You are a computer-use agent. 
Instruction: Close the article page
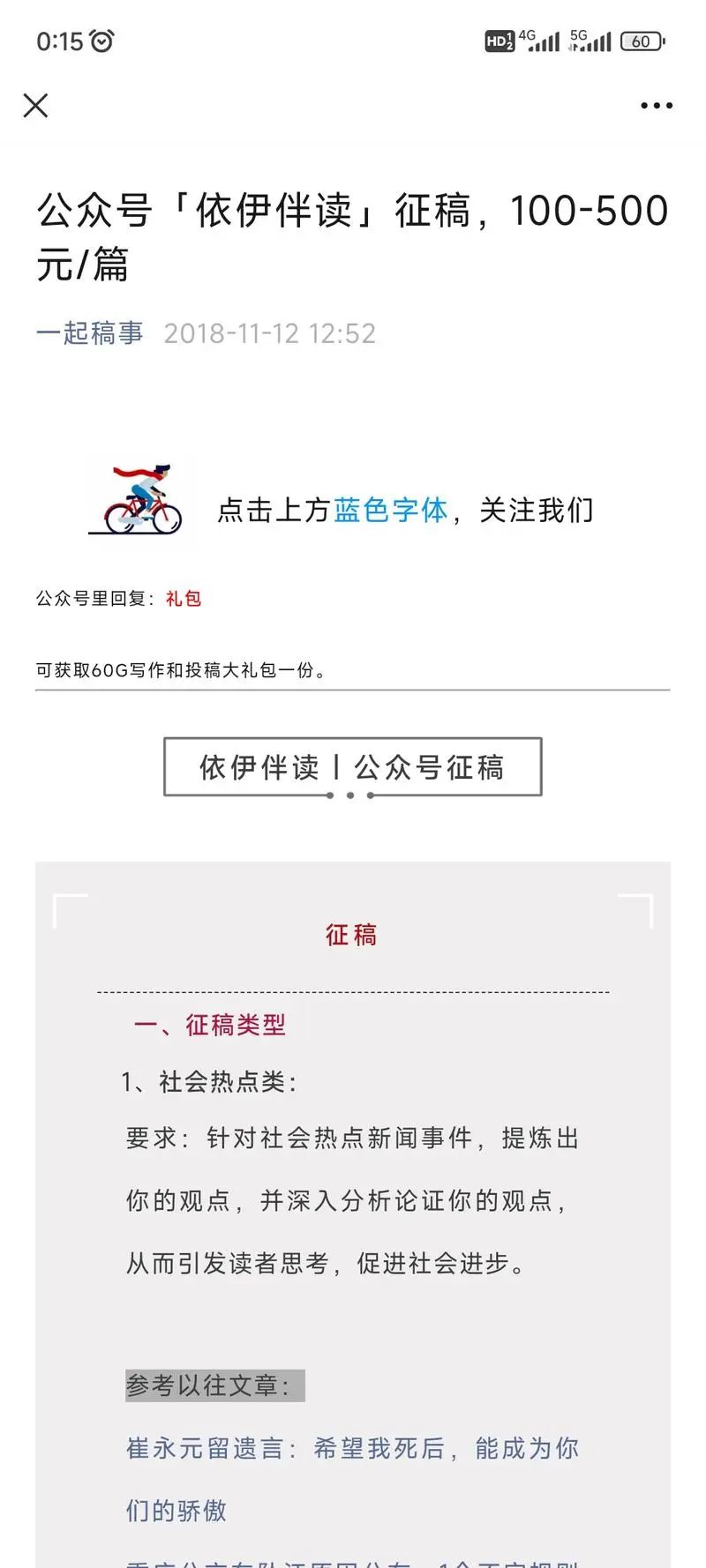tap(35, 106)
